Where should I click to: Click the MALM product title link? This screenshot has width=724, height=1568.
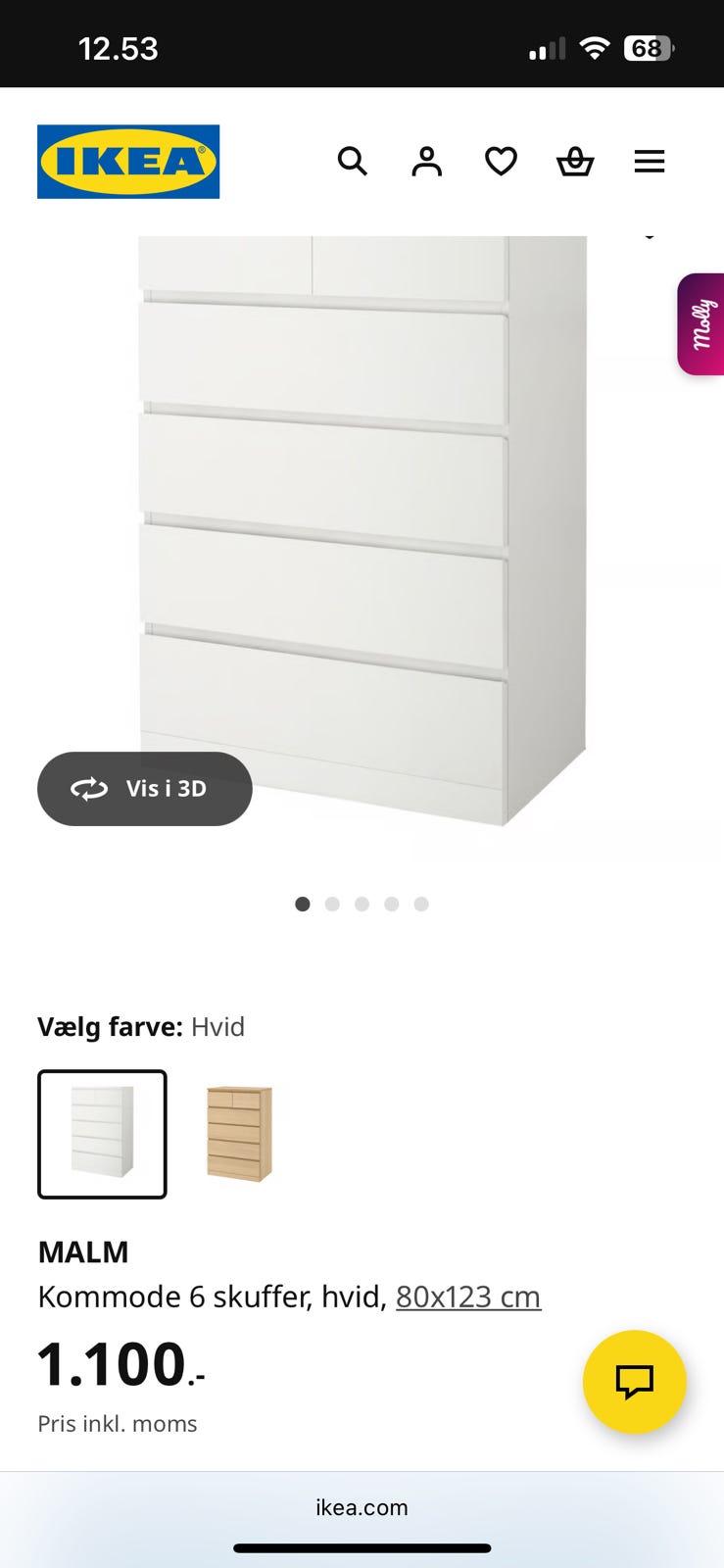83,1251
